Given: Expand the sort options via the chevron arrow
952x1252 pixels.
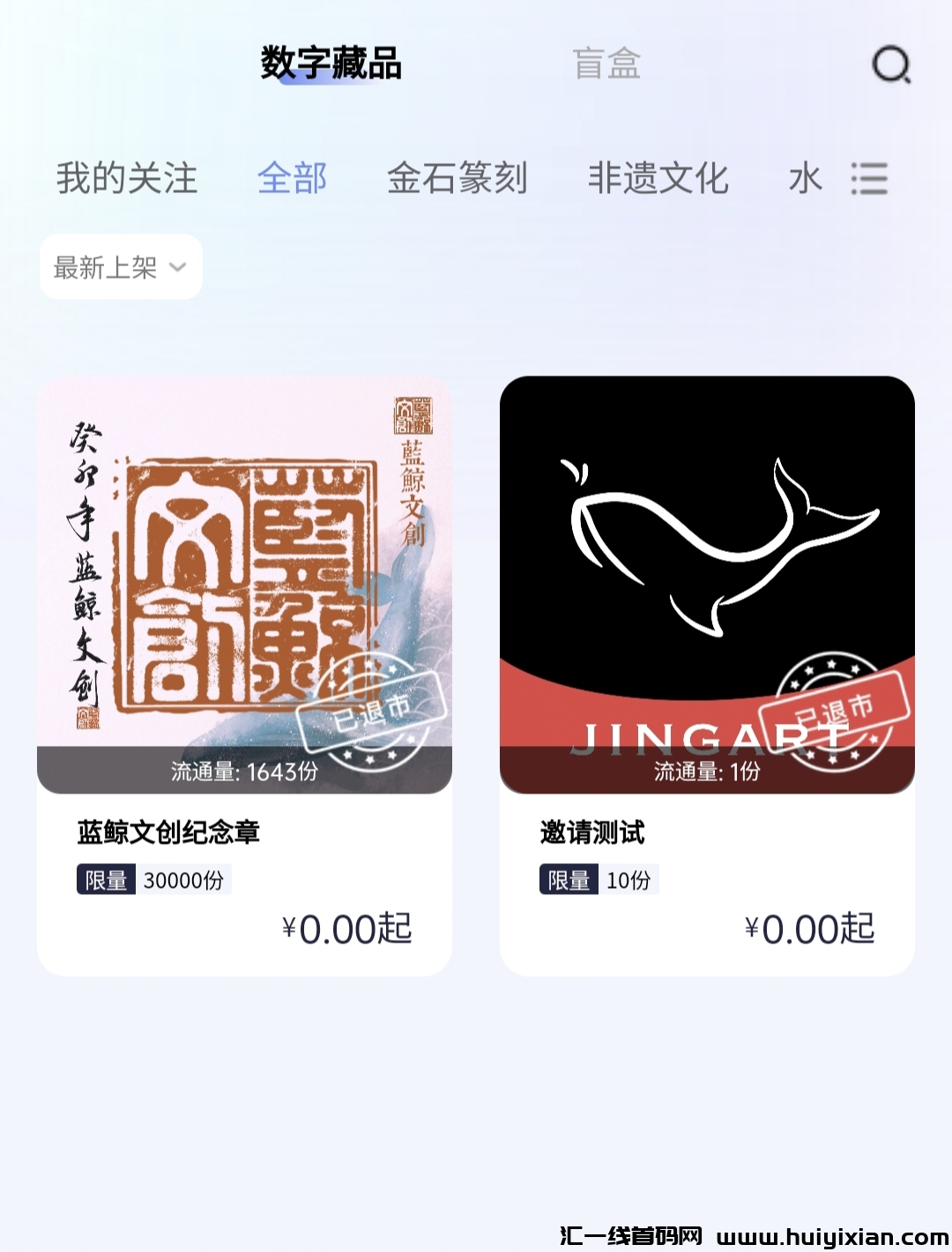Looking at the screenshot, I should coord(176,269).
